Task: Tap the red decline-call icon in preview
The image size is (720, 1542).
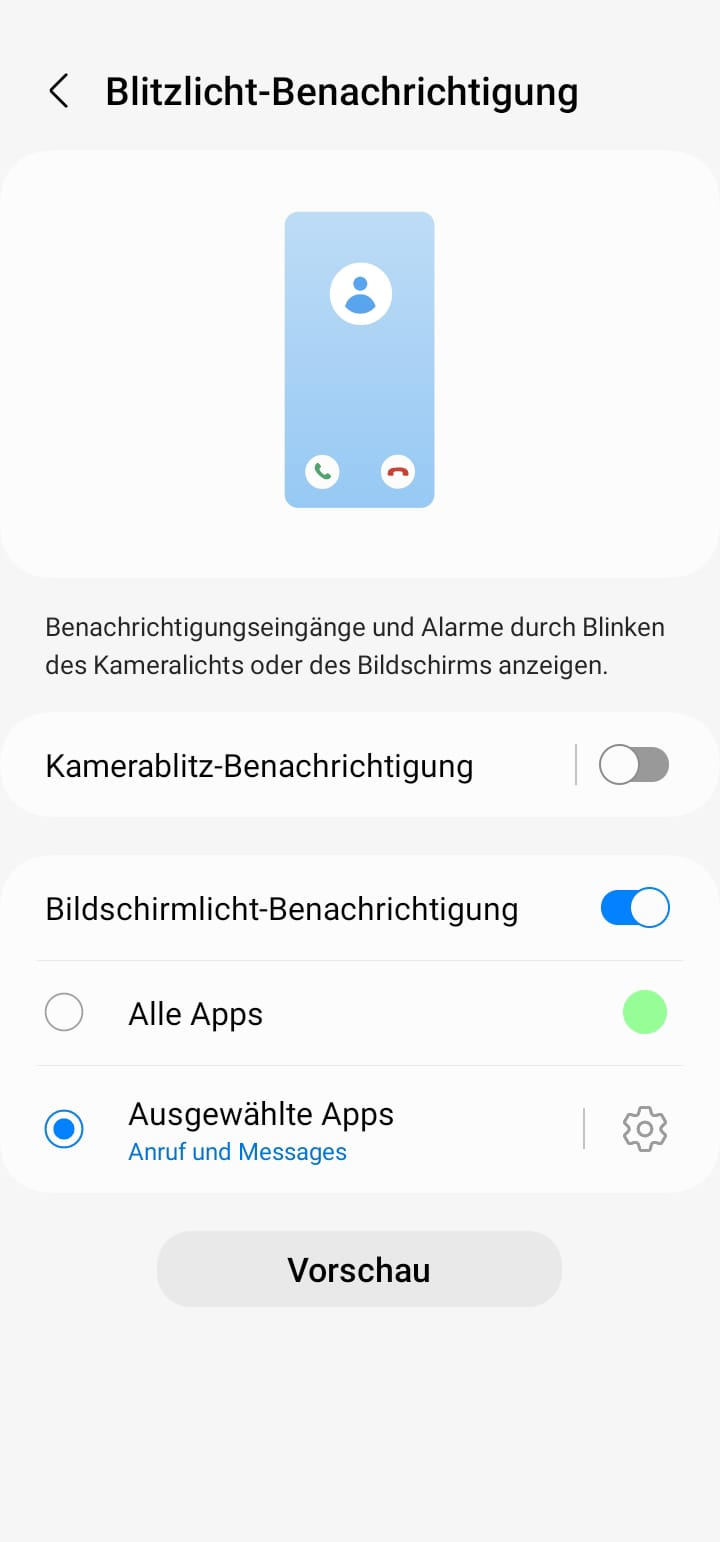Action: [x=397, y=470]
